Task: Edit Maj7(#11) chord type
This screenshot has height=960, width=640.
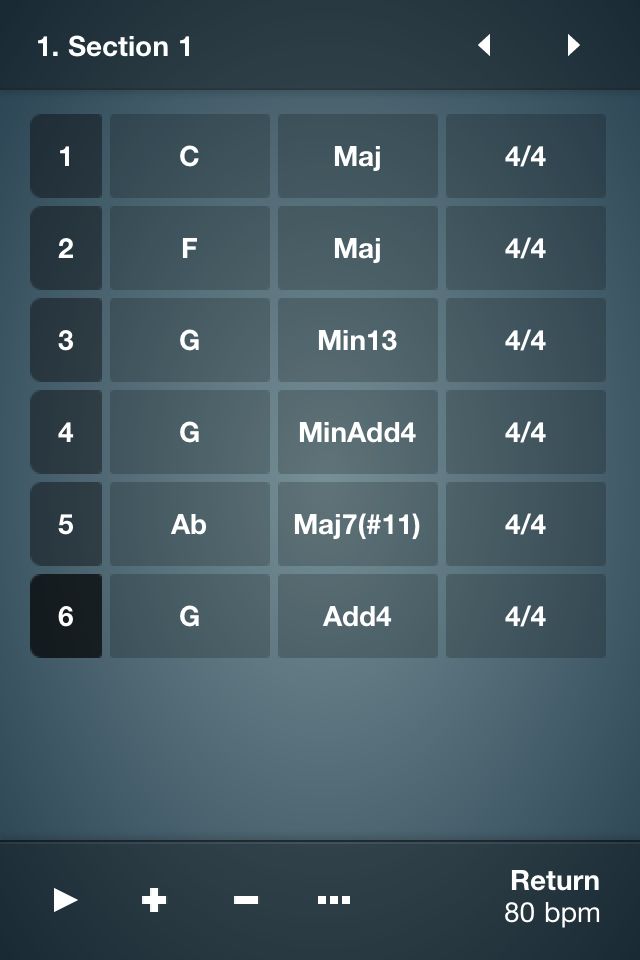Action: pyautogui.click(x=357, y=524)
